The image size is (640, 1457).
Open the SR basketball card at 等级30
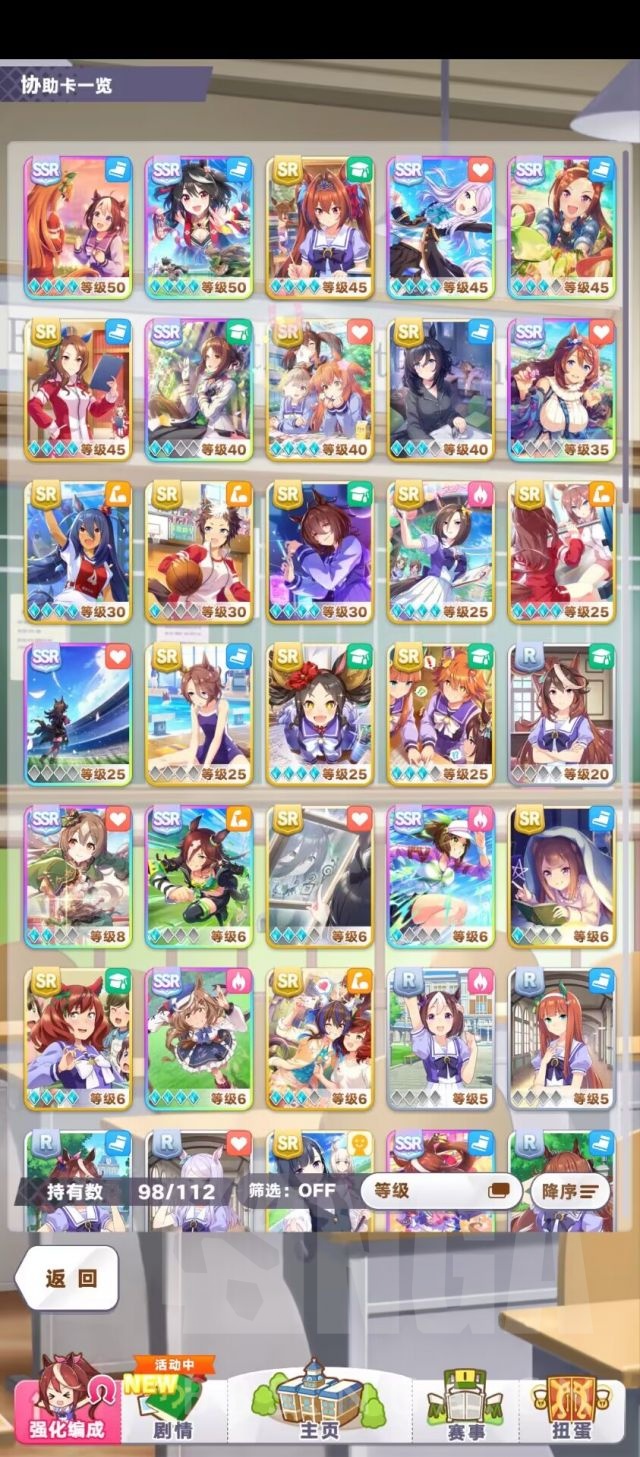pos(199,549)
